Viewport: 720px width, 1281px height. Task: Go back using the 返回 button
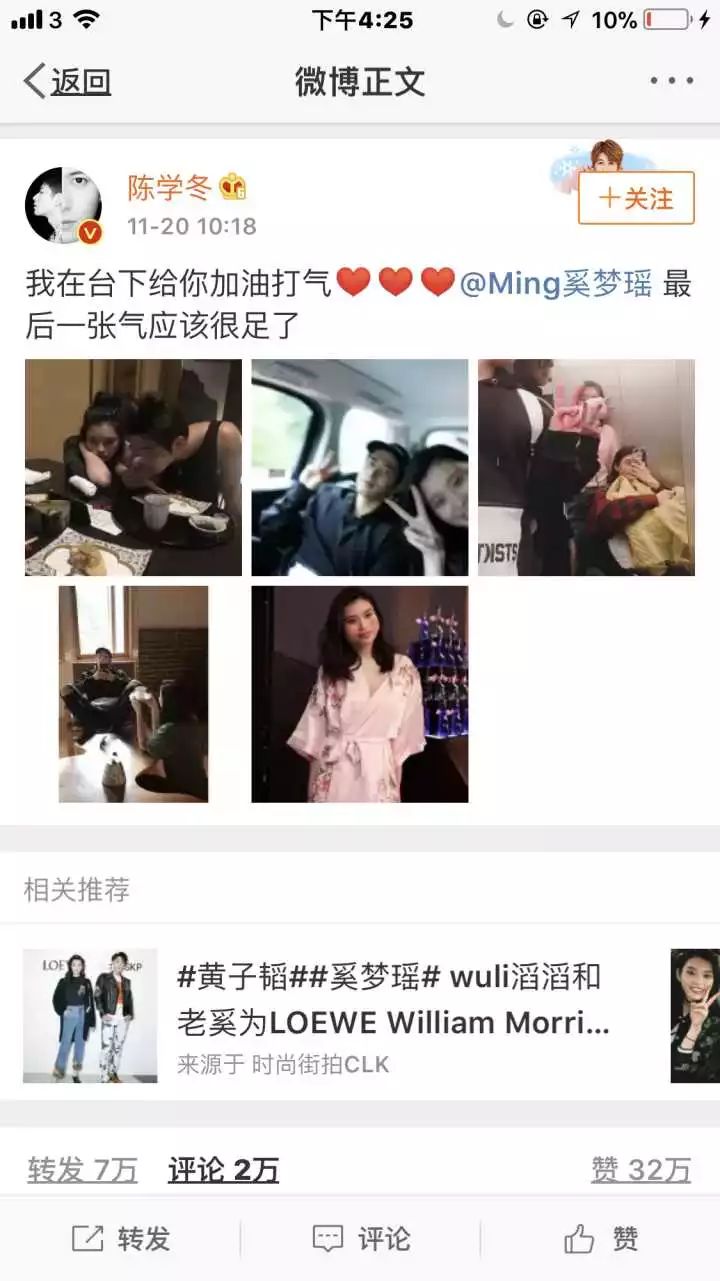pyautogui.click(x=67, y=82)
